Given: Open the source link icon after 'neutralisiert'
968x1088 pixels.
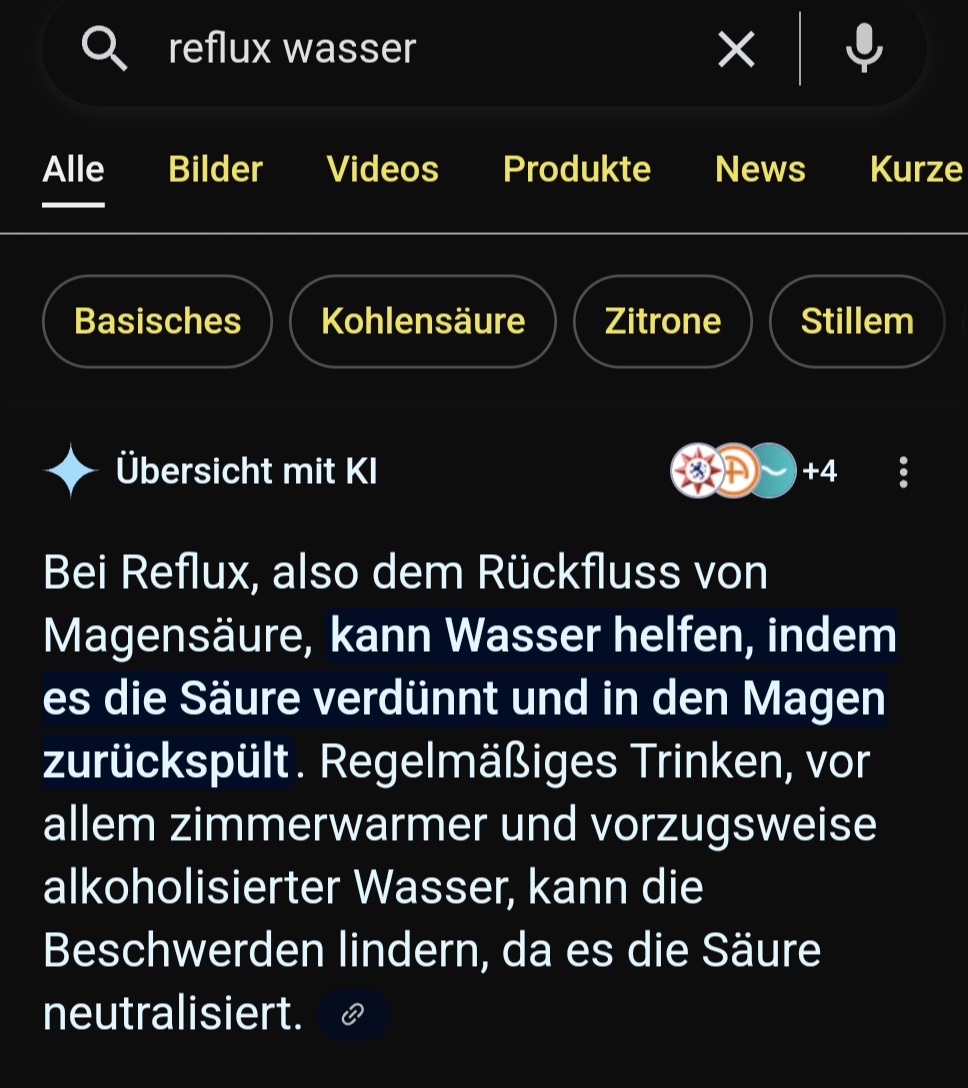Looking at the screenshot, I should (x=352, y=1015).
